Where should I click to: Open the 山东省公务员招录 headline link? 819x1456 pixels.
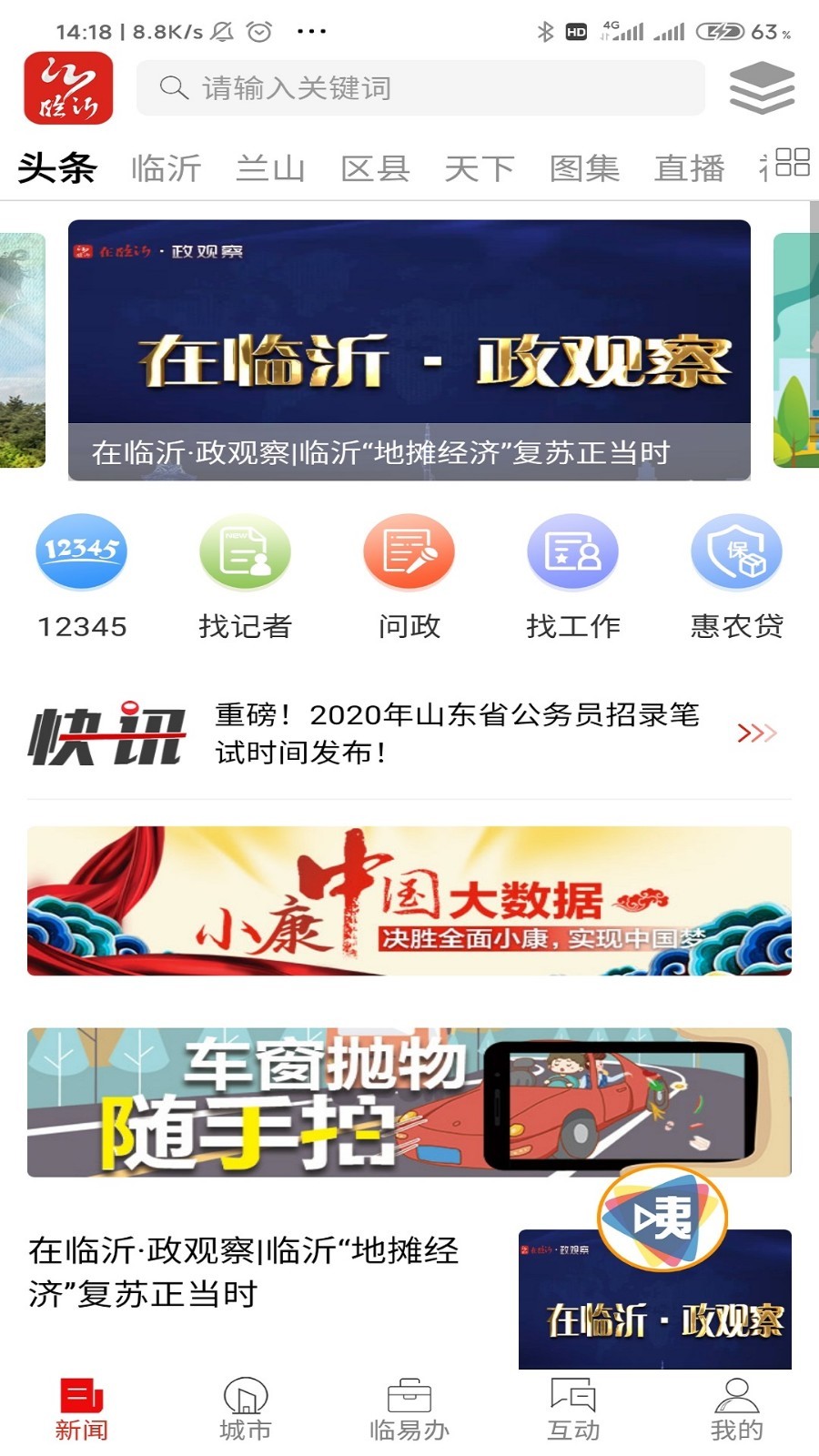click(x=455, y=733)
